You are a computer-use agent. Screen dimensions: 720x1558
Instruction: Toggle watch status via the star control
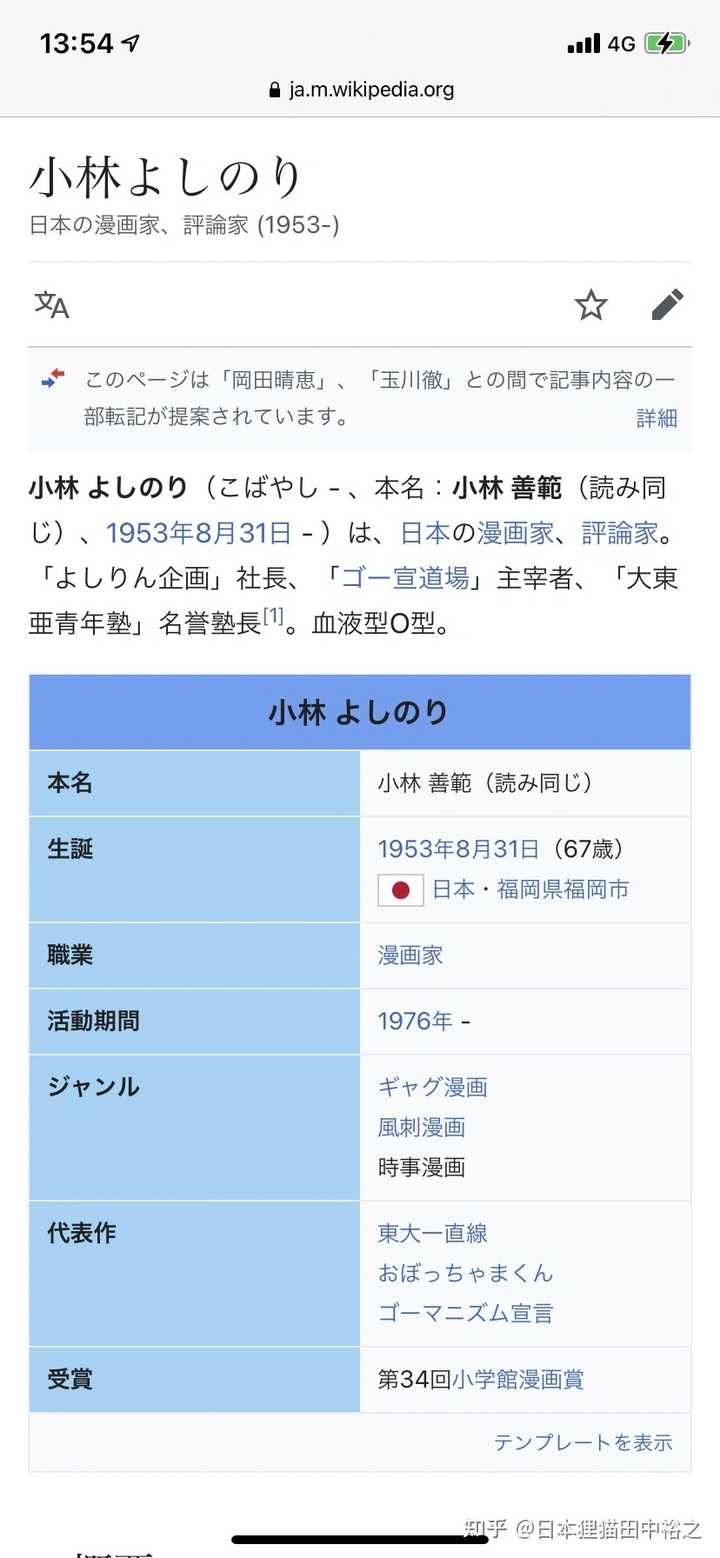tap(591, 306)
